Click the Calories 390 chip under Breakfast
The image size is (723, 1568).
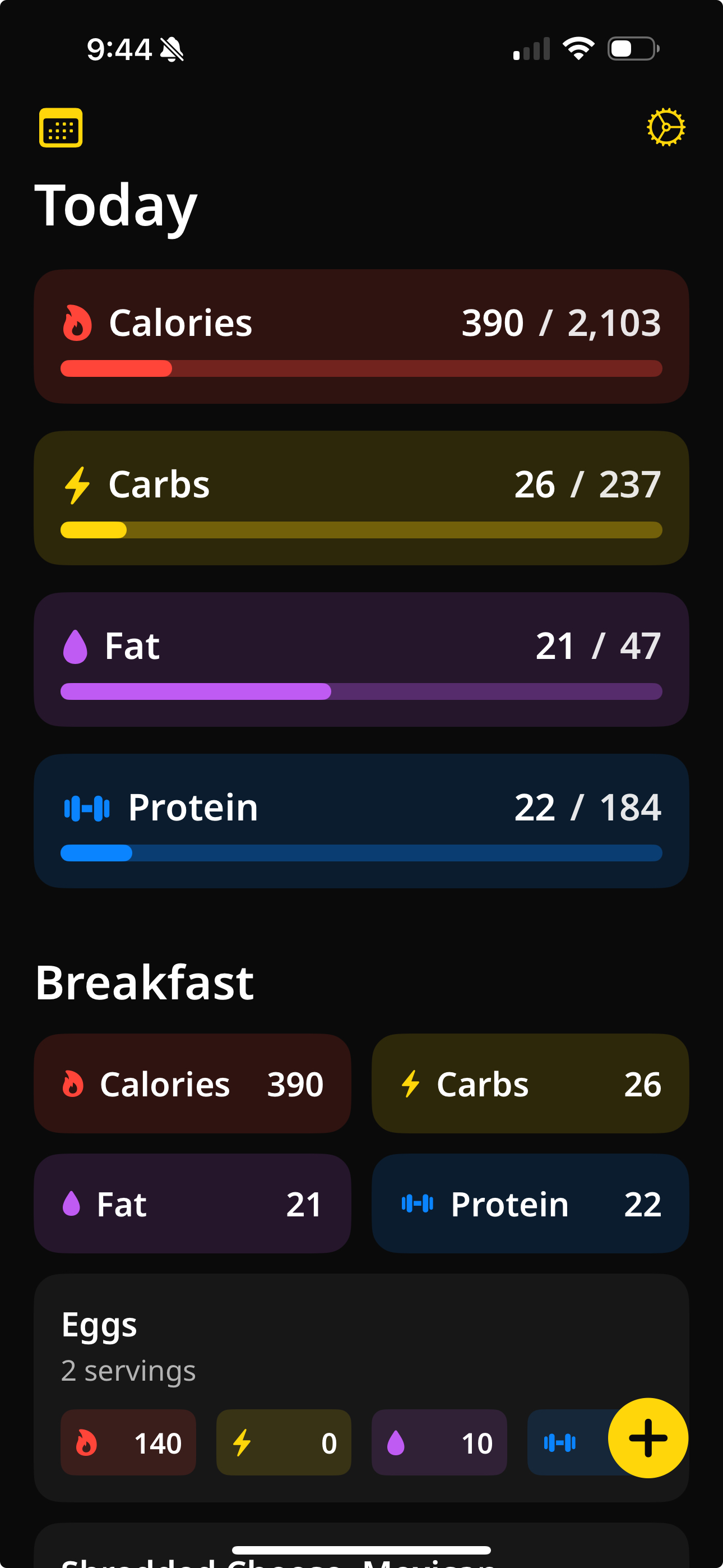pyautogui.click(x=192, y=1084)
